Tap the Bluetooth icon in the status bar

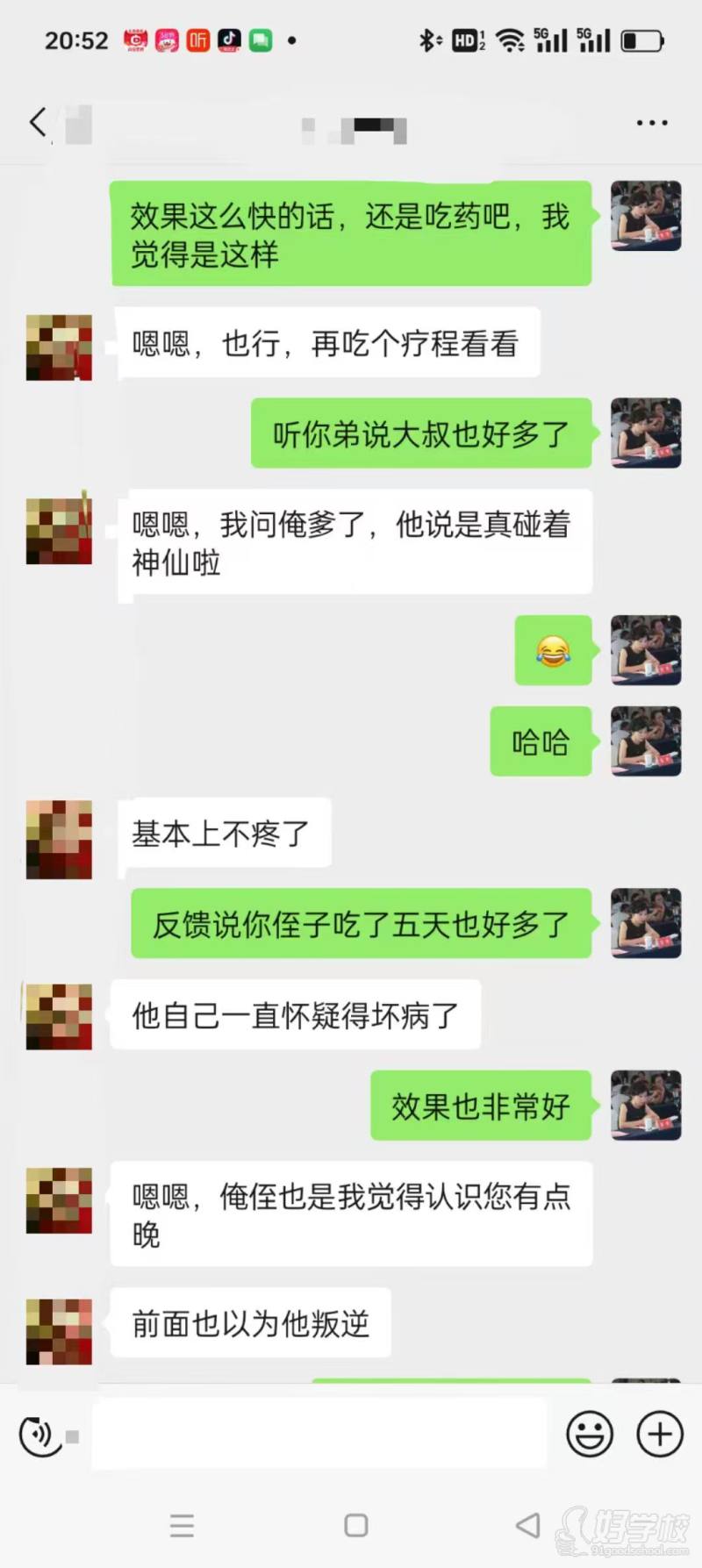click(x=429, y=39)
